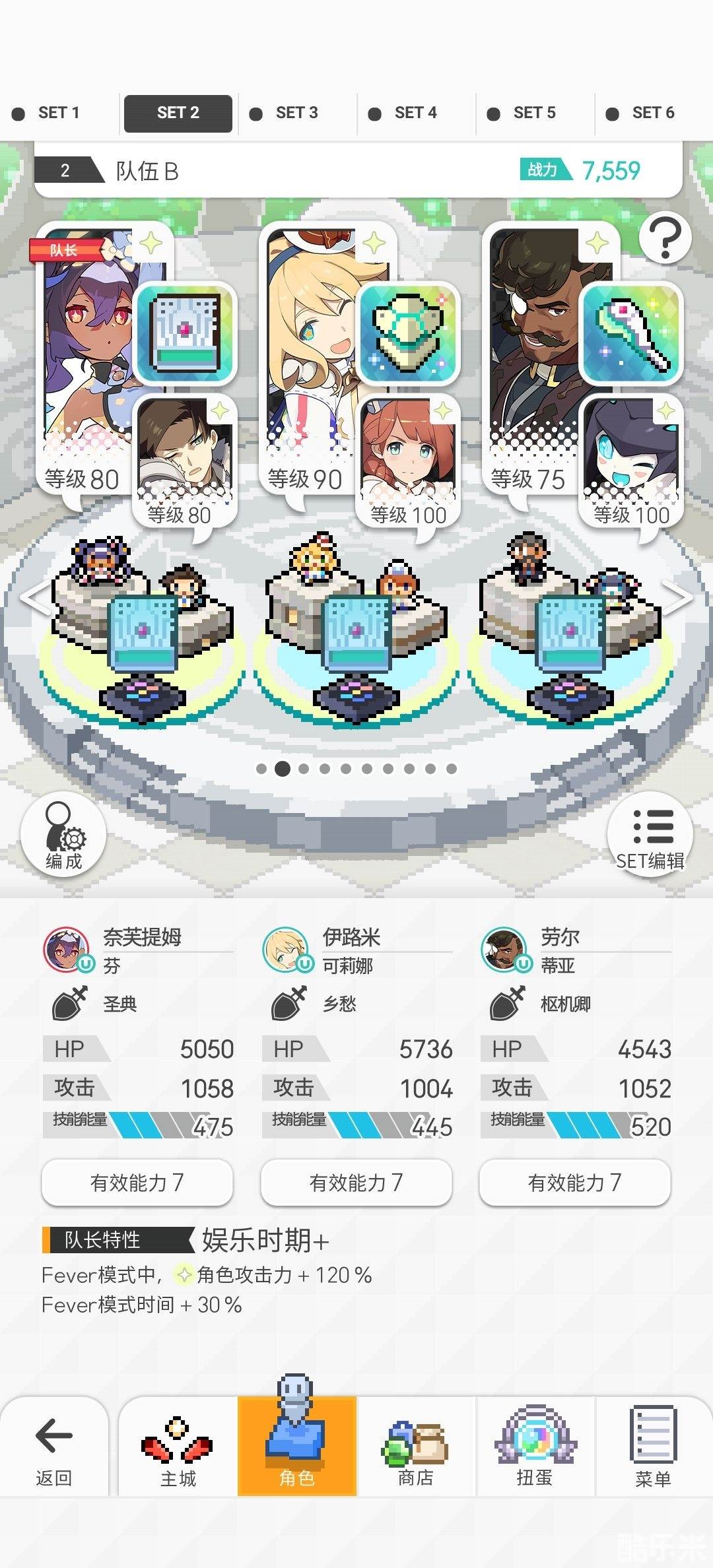Go to the 主城 tab
713x1568 pixels.
tap(178, 1448)
